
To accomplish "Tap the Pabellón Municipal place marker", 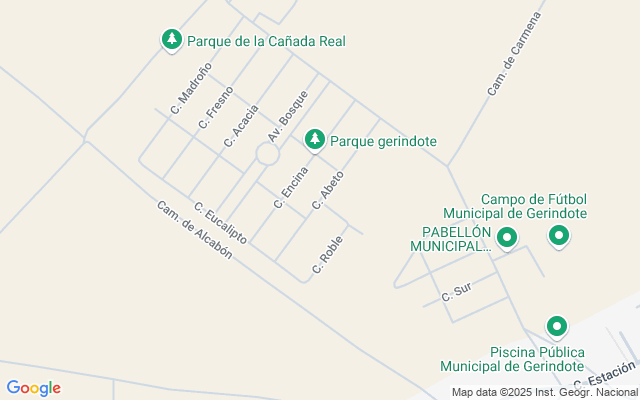I will click(x=507, y=237).
